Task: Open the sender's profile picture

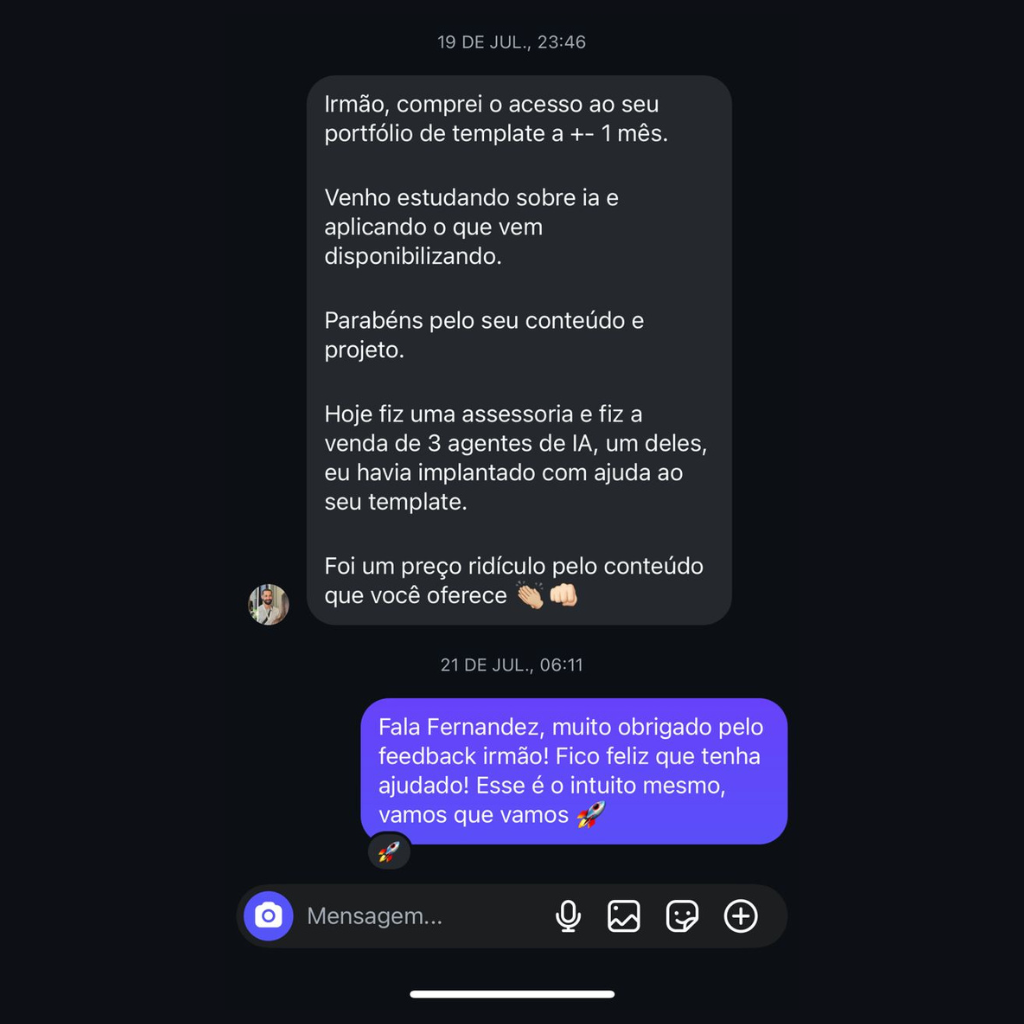Action: (268, 605)
